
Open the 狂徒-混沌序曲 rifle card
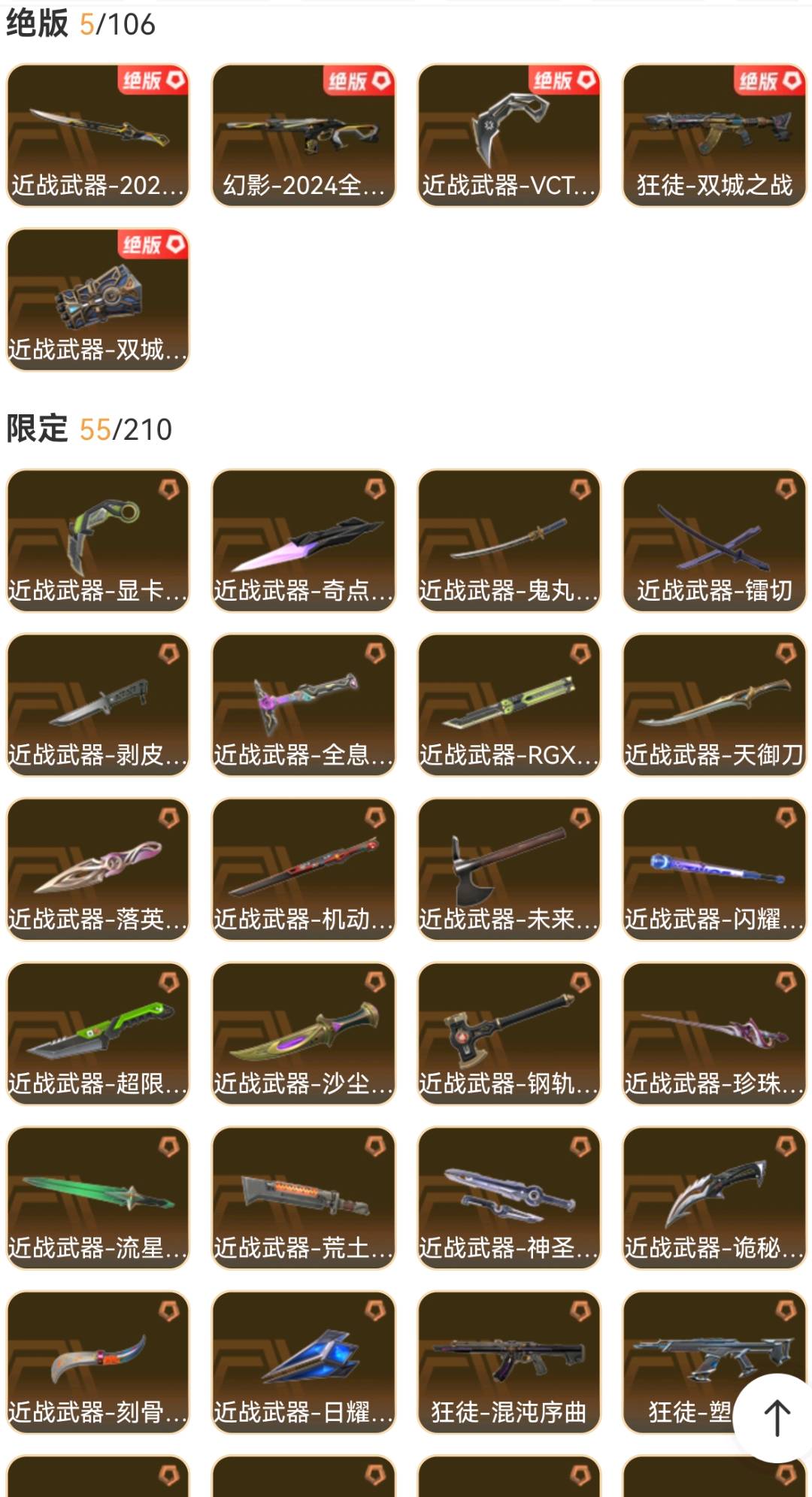pos(509,1362)
